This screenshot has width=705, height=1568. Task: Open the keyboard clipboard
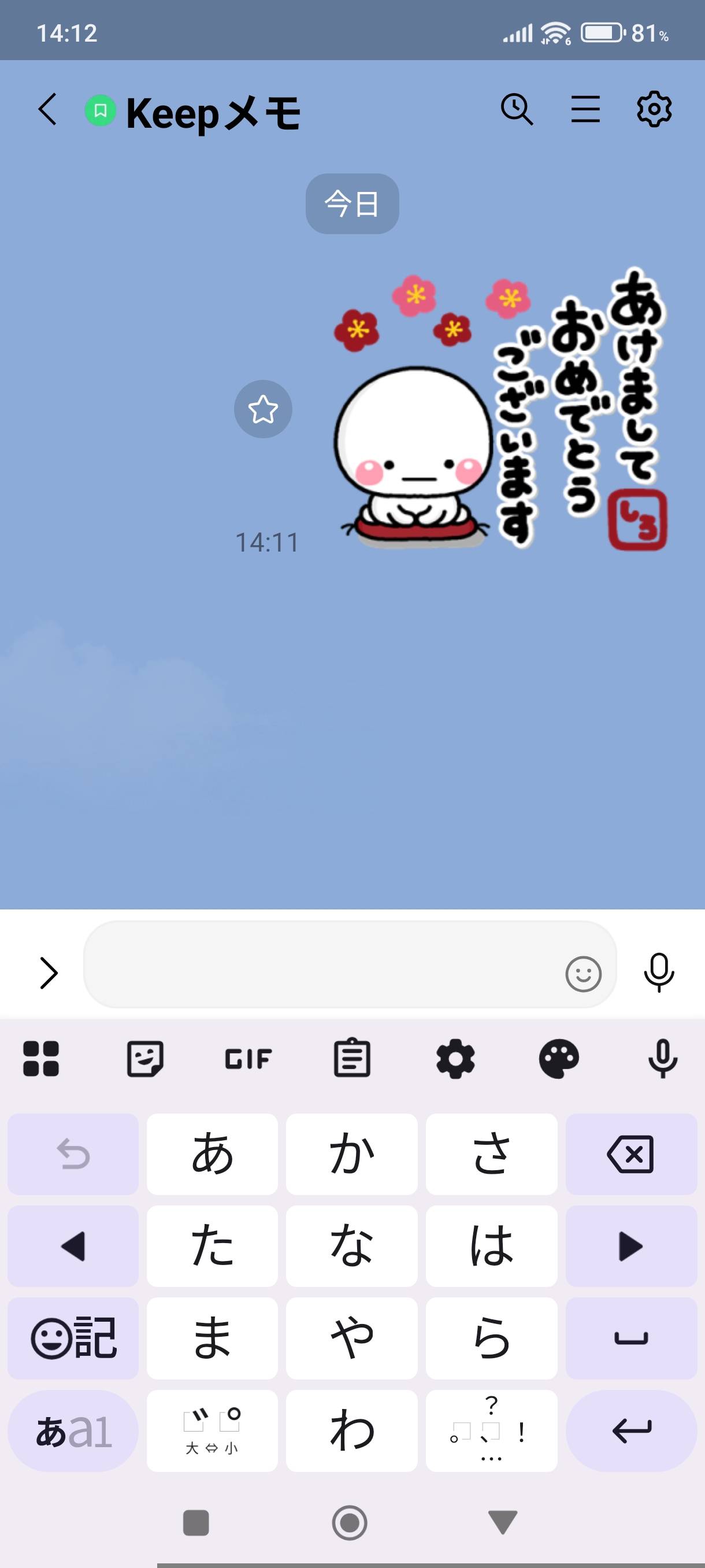coord(352,1059)
